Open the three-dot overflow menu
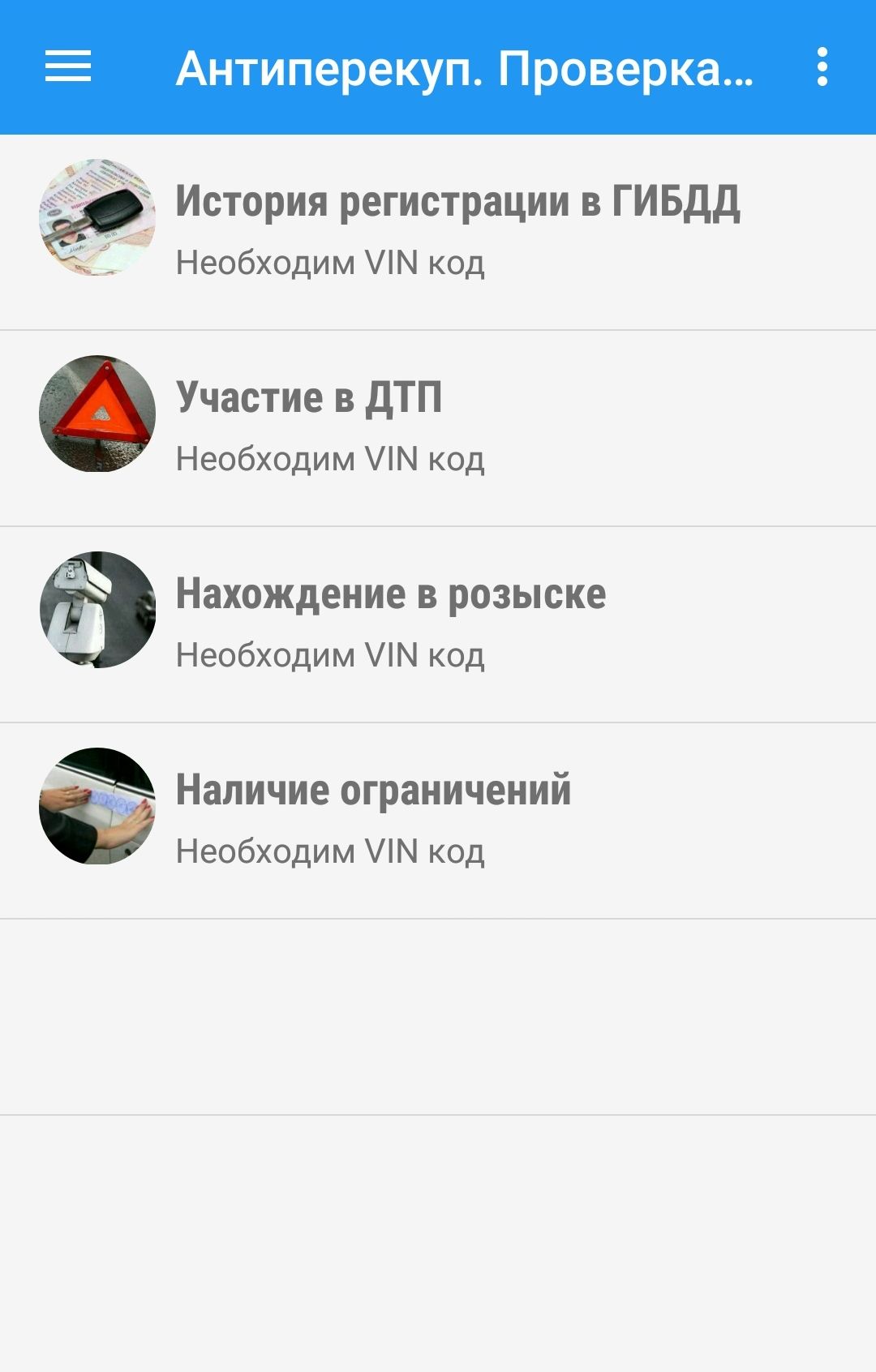The image size is (876, 1372). coord(822,66)
